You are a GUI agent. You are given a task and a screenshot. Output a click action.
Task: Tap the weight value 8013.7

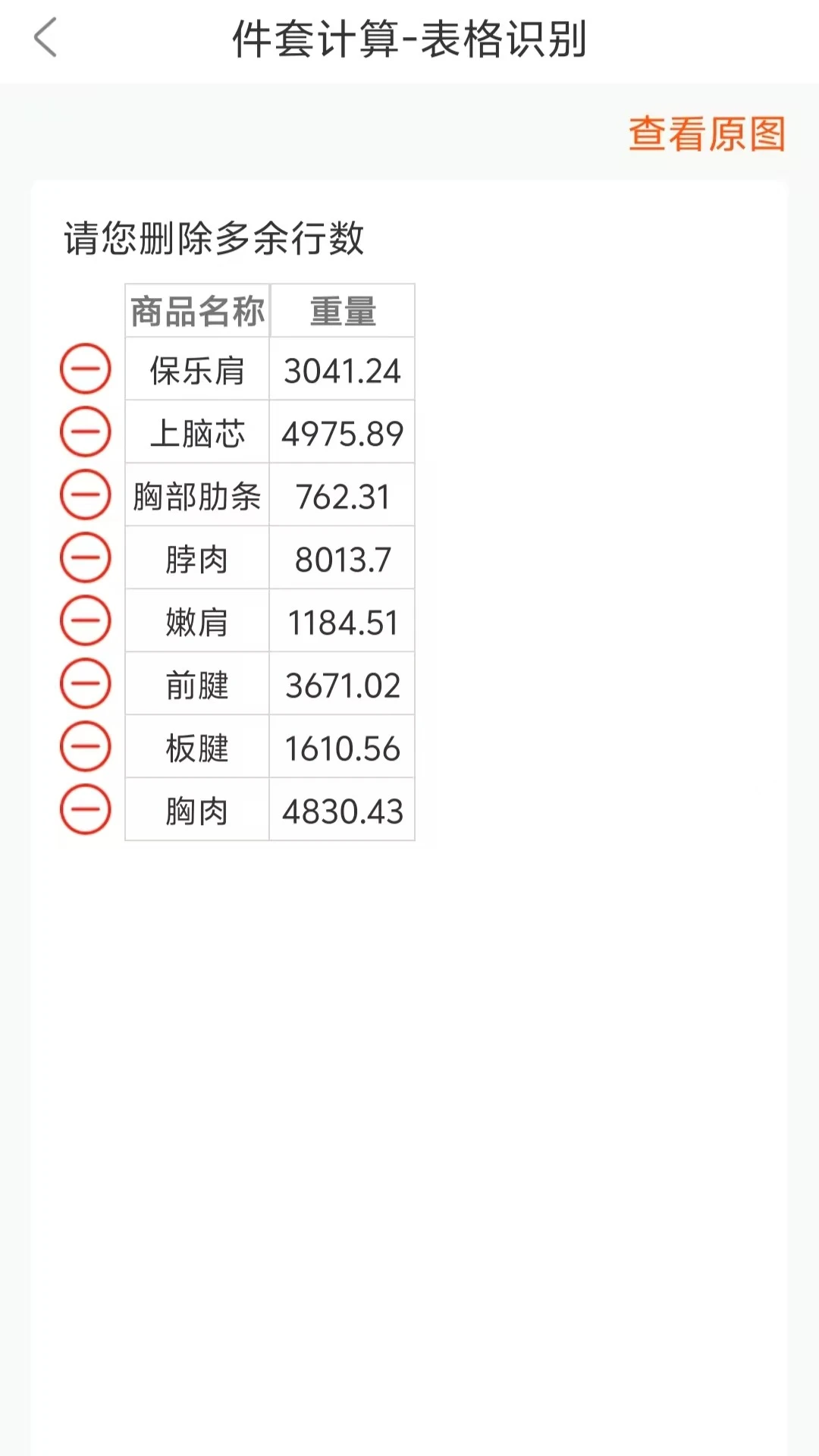click(341, 558)
